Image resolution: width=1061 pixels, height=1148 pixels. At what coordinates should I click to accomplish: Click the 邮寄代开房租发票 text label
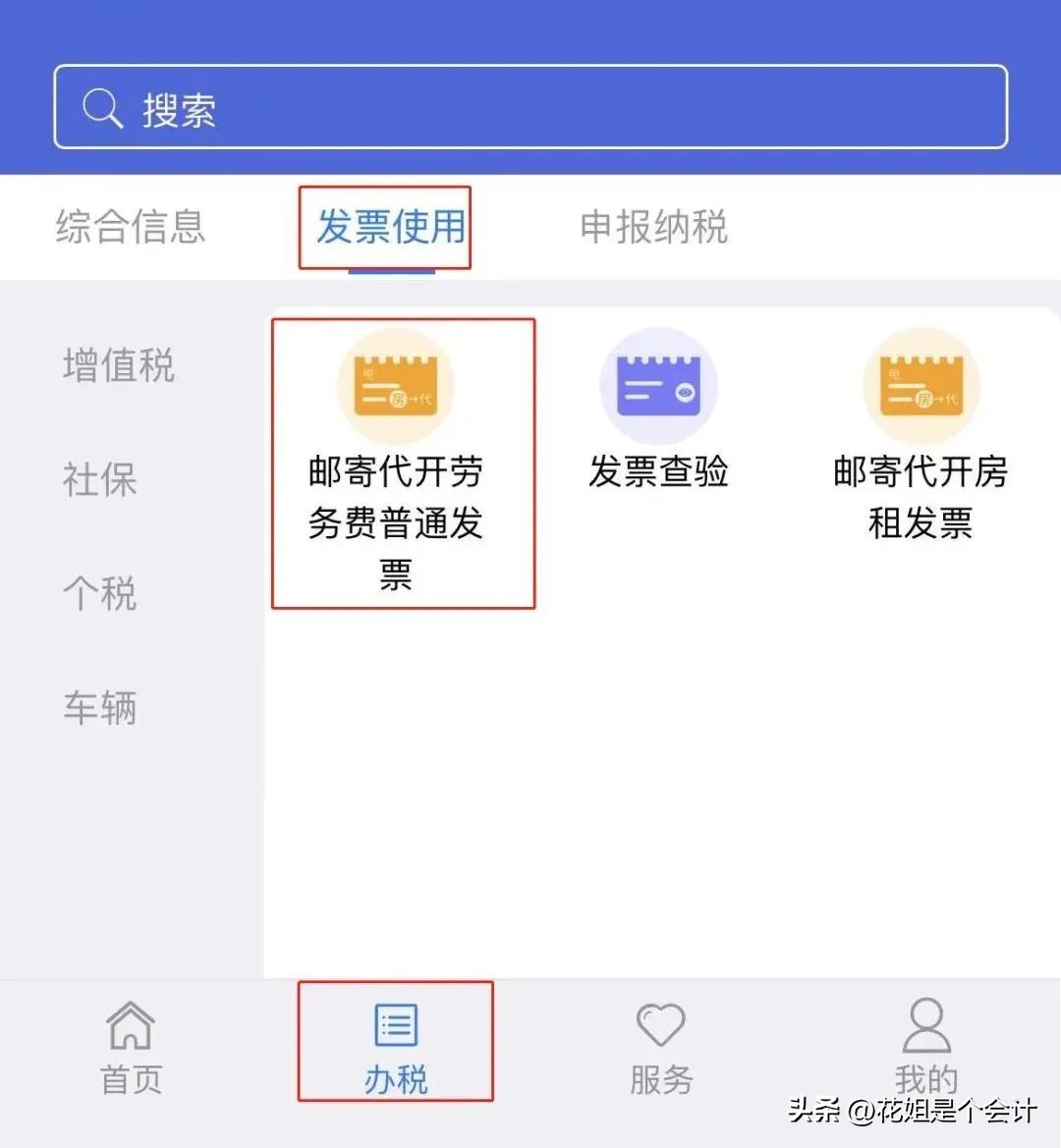pyautogui.click(x=921, y=498)
